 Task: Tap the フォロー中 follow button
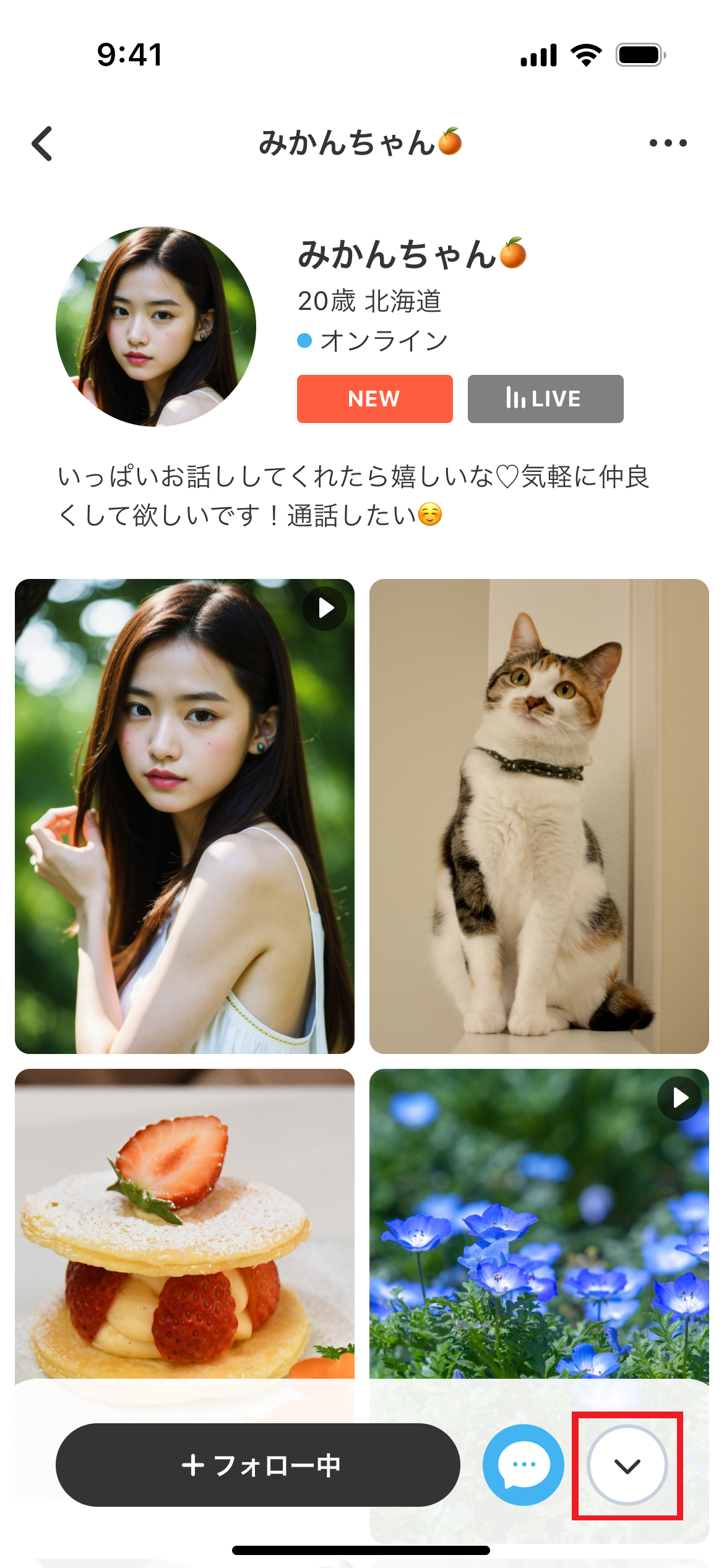(257, 1465)
